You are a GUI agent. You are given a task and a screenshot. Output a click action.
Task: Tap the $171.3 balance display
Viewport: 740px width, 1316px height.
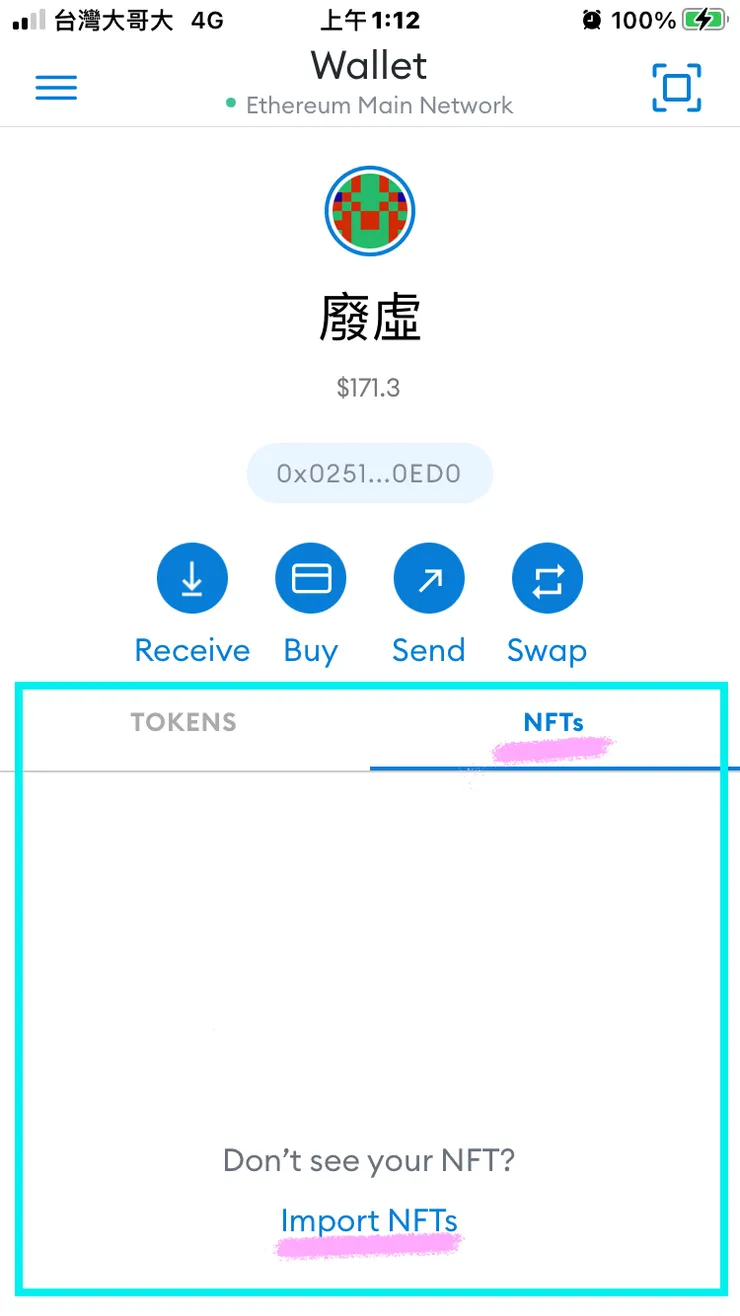point(369,388)
